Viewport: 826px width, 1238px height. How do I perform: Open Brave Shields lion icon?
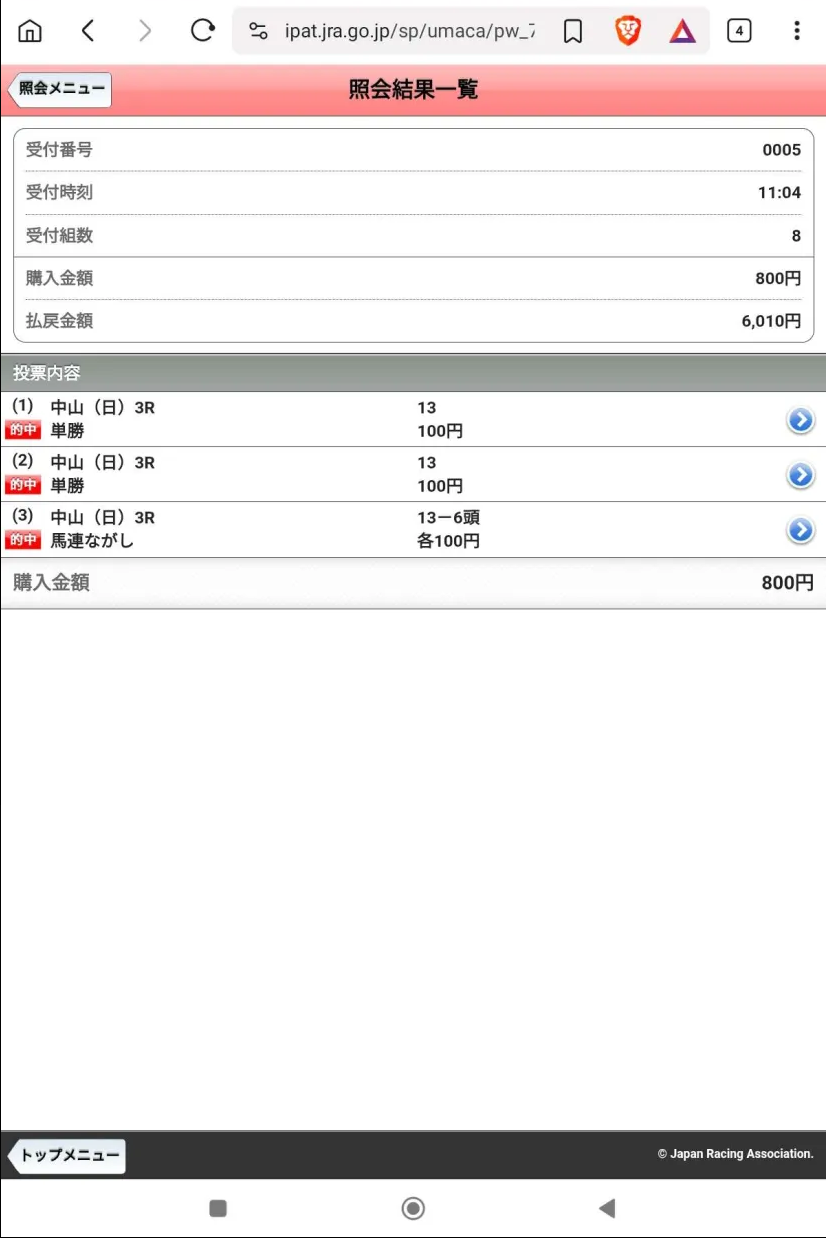pyautogui.click(x=628, y=31)
